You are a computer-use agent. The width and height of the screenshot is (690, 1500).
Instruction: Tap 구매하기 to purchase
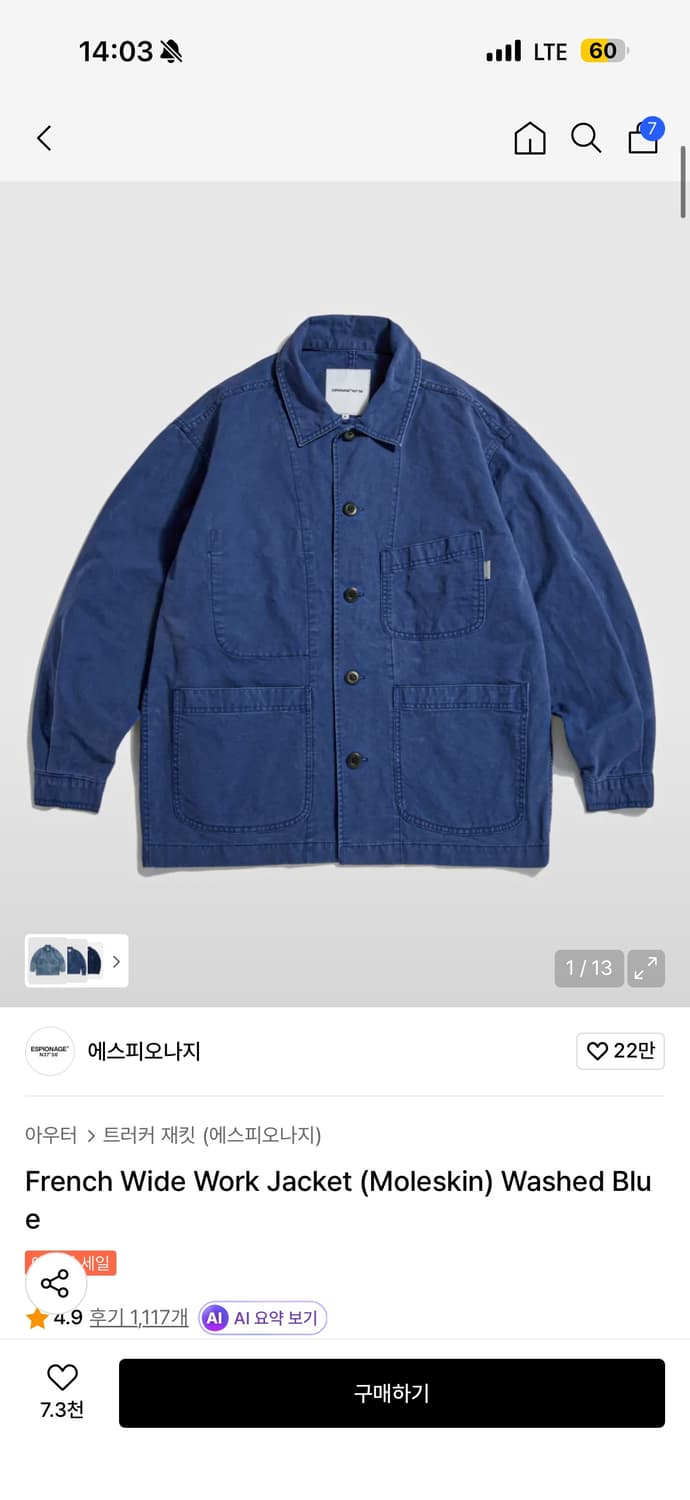tap(391, 1393)
